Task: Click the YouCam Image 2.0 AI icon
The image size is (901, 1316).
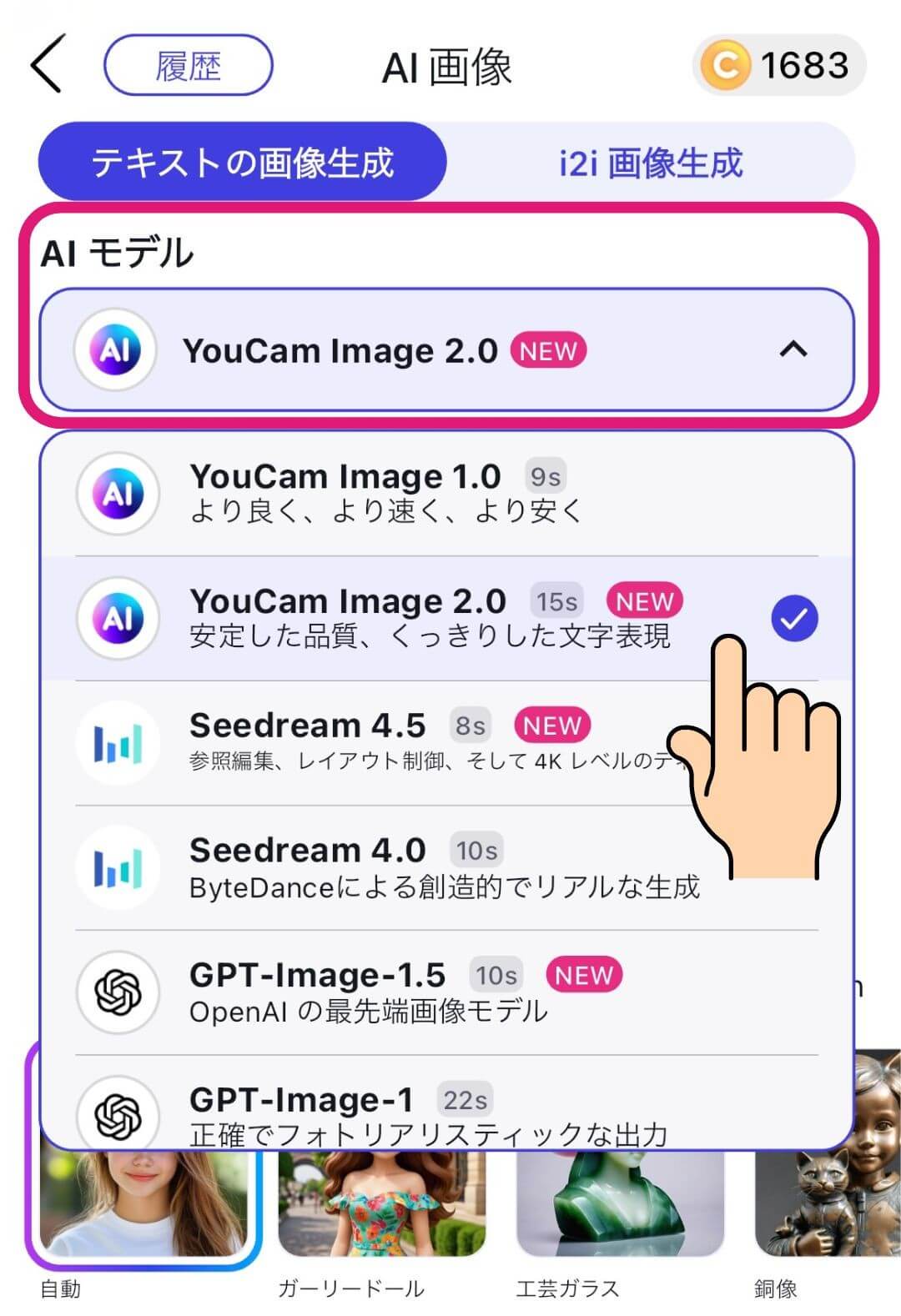Action: pyautogui.click(x=117, y=619)
